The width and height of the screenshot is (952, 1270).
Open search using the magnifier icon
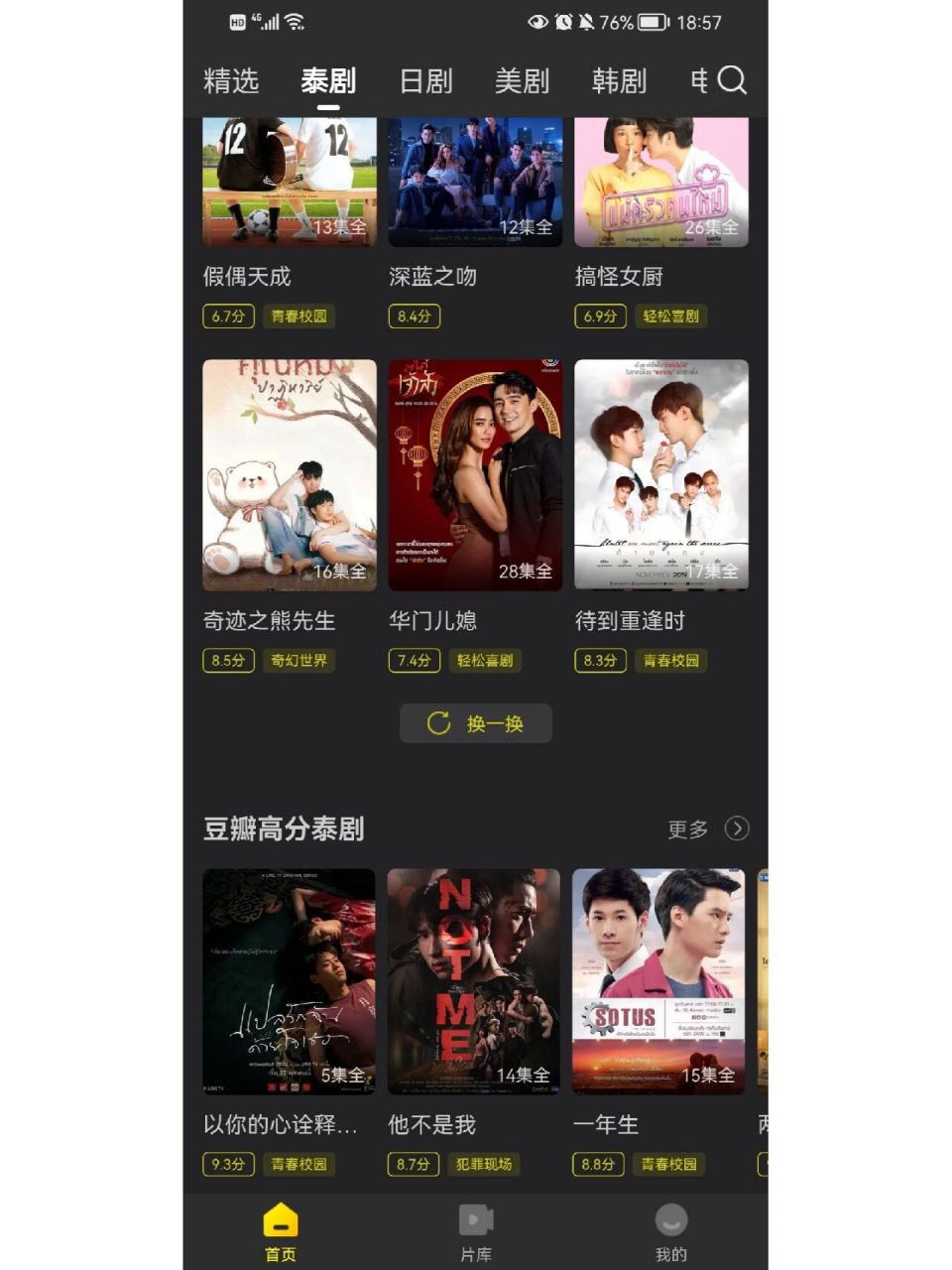(732, 81)
